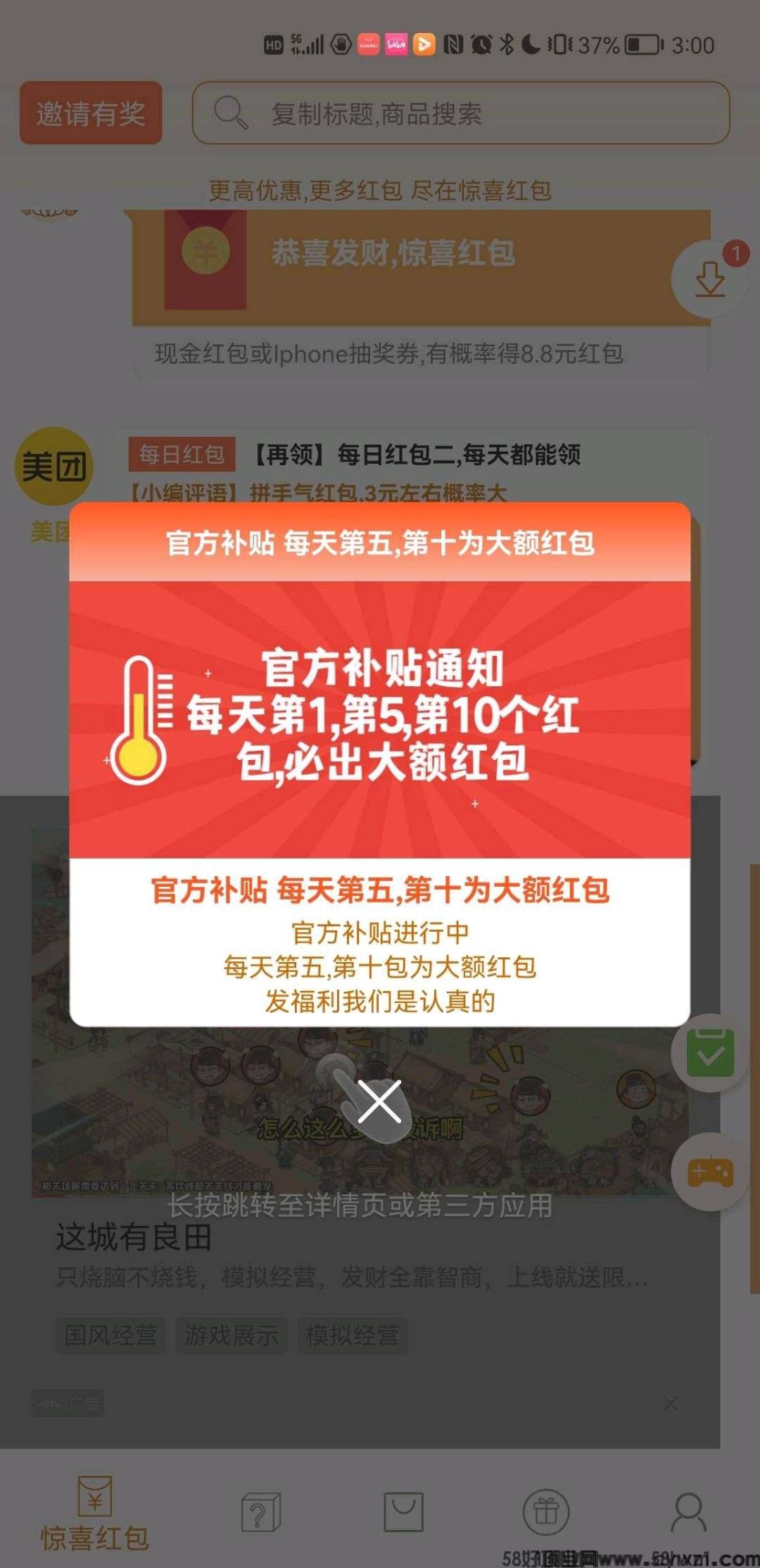Viewport: 760px width, 1568px height.
Task: Switch to the gift tab
Action: coord(546,1512)
